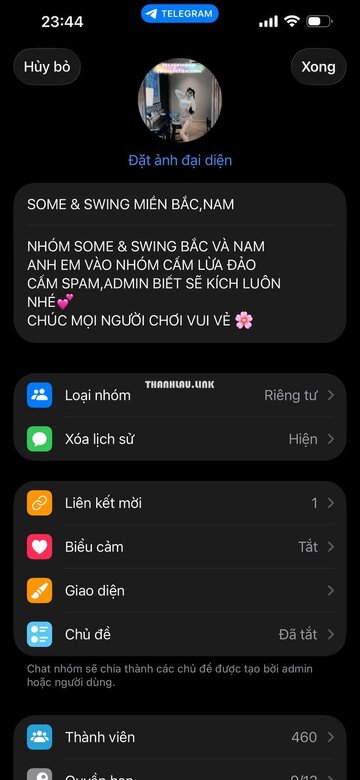Open Giao diện options
The width and height of the screenshot is (360, 780).
coord(180,590)
